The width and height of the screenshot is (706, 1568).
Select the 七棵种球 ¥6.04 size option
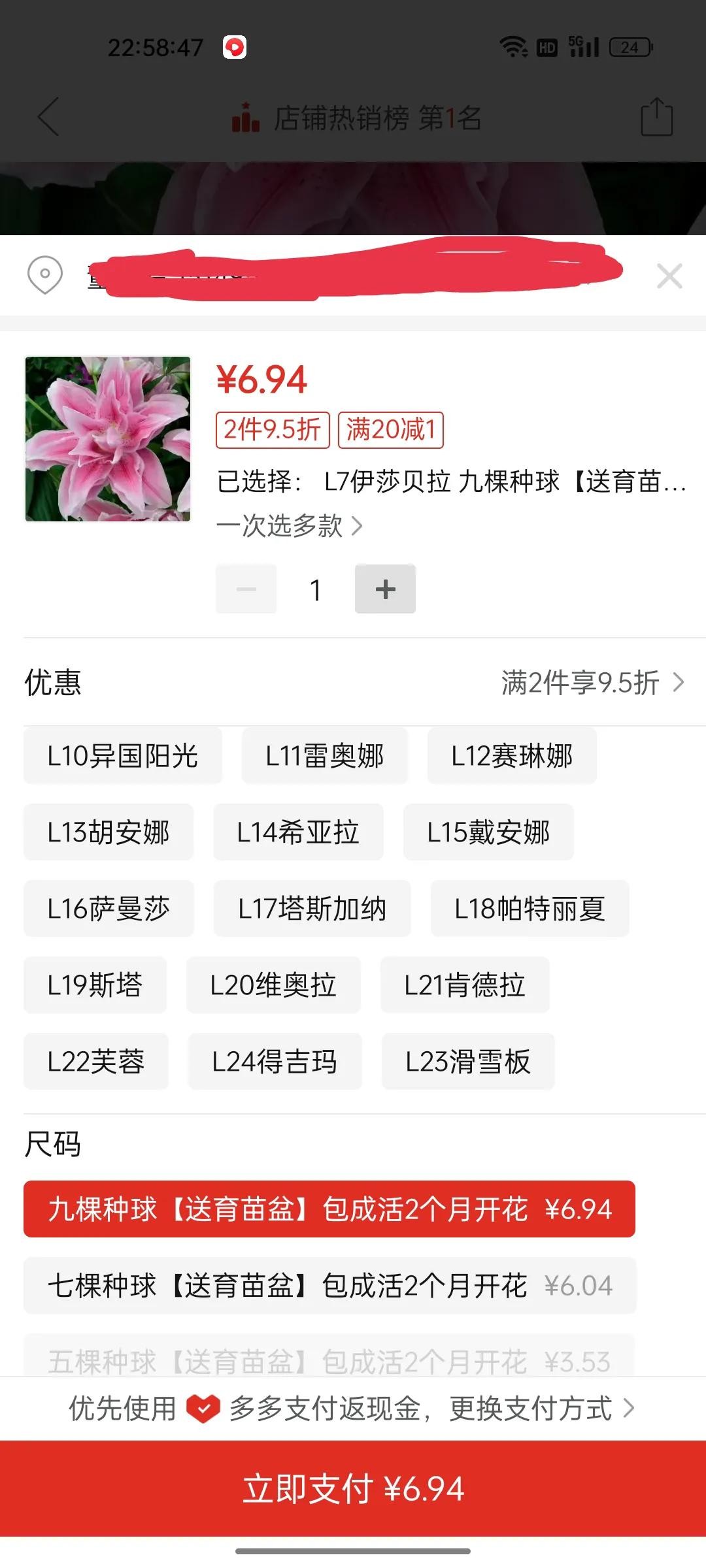(329, 1286)
